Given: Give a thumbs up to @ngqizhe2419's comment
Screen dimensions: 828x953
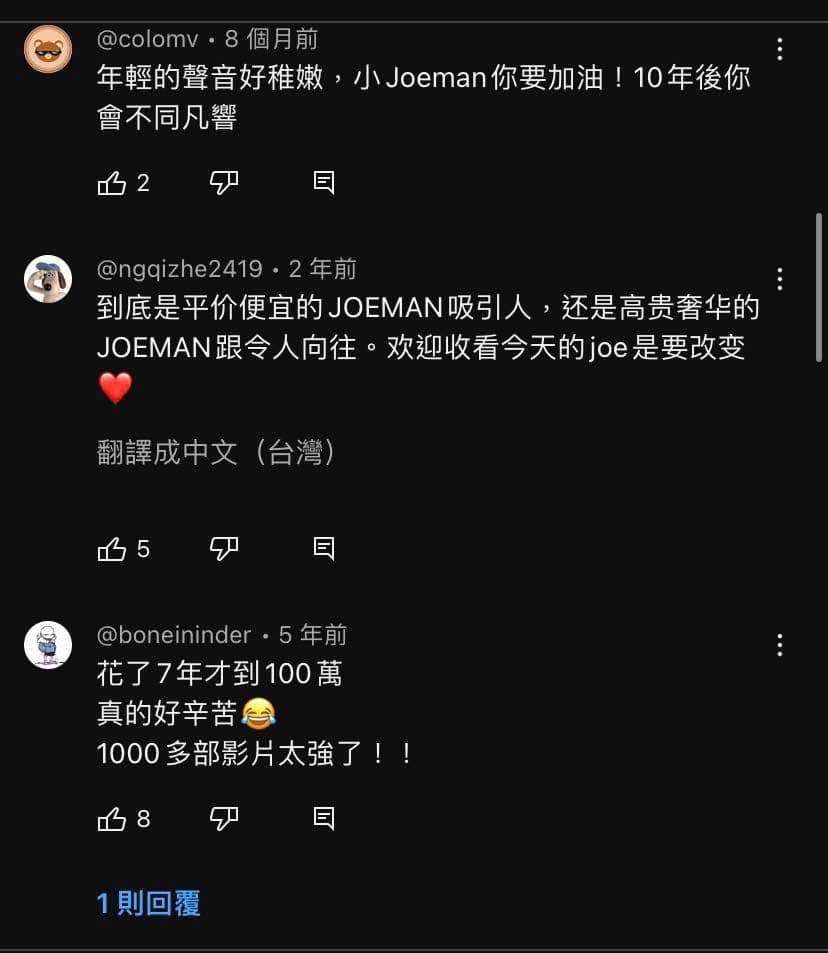Looking at the screenshot, I should point(112,548).
